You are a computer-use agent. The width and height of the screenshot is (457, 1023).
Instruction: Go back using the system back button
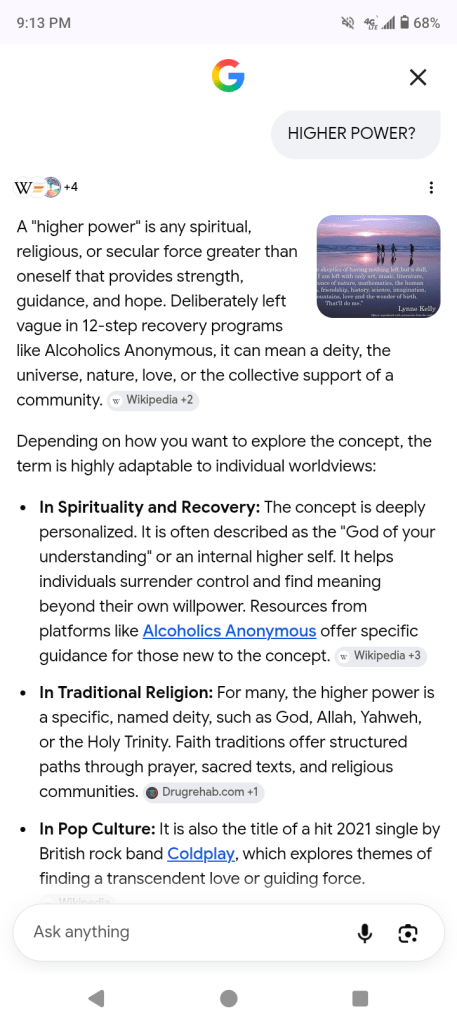pos(96,998)
